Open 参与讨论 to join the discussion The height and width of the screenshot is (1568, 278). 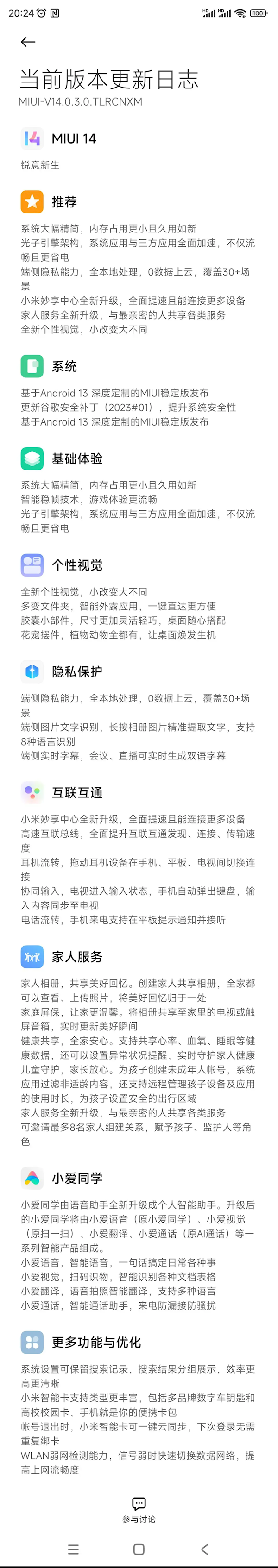pyautogui.click(x=139, y=1509)
